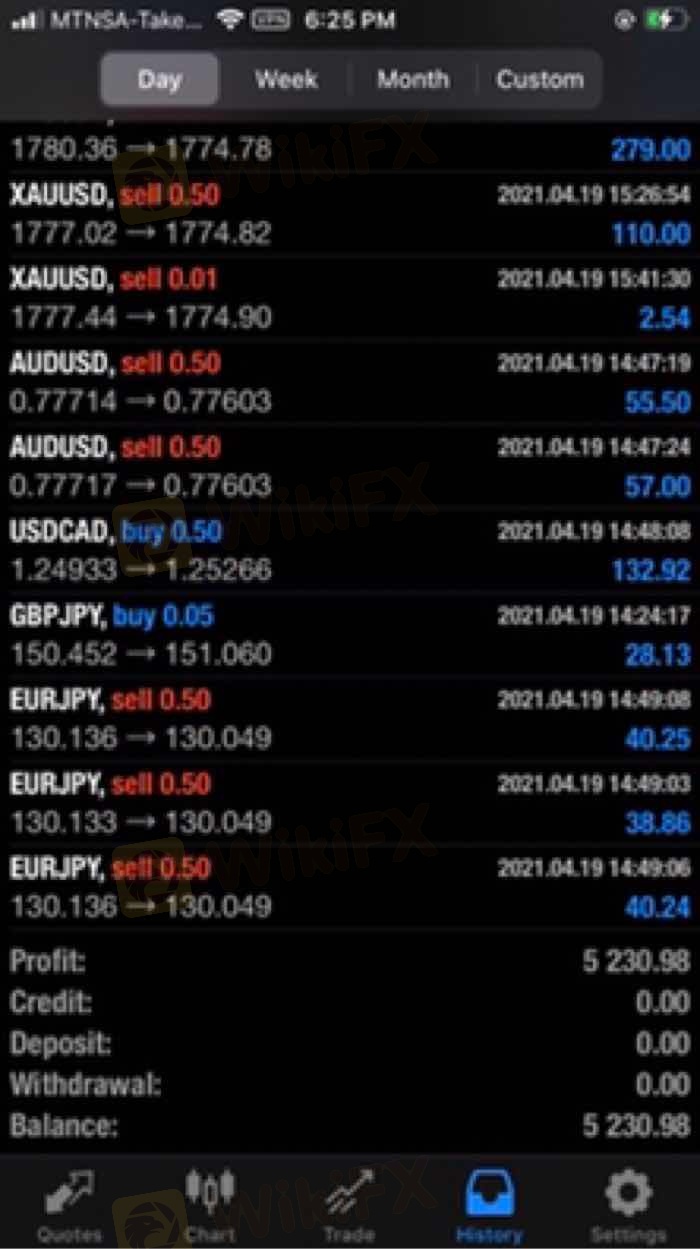This screenshot has width=700, height=1249.
Task: View the GBPJPY buy 0.05 trade details
Action: 350,635
